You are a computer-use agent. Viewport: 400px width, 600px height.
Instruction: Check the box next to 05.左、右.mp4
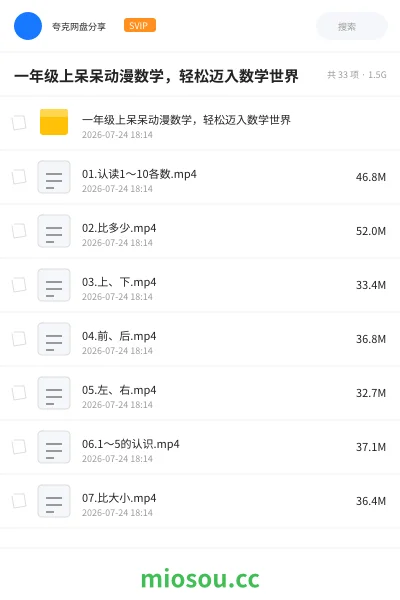19,393
